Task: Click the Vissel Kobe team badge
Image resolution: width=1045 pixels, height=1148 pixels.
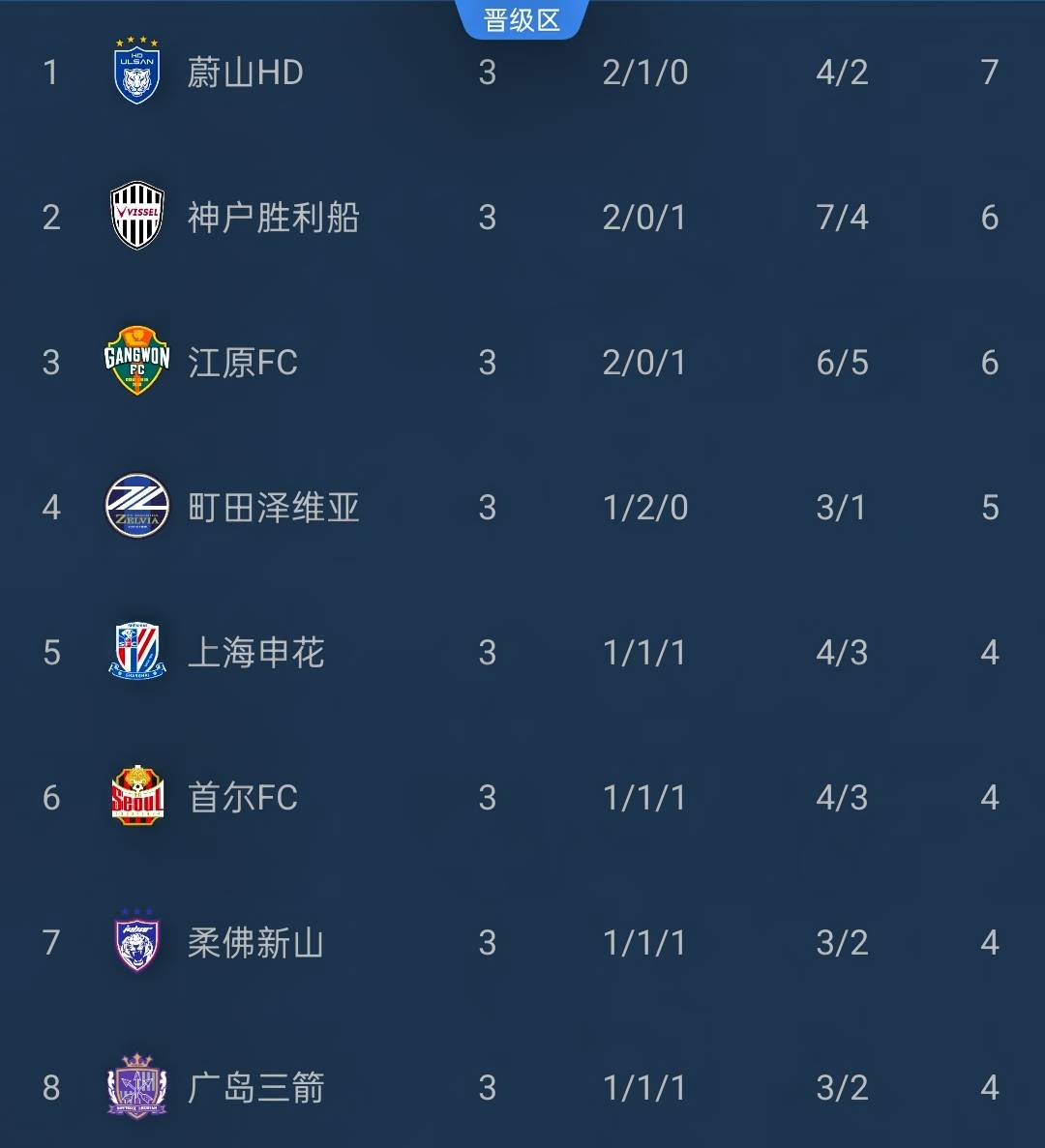Action: coord(136,217)
